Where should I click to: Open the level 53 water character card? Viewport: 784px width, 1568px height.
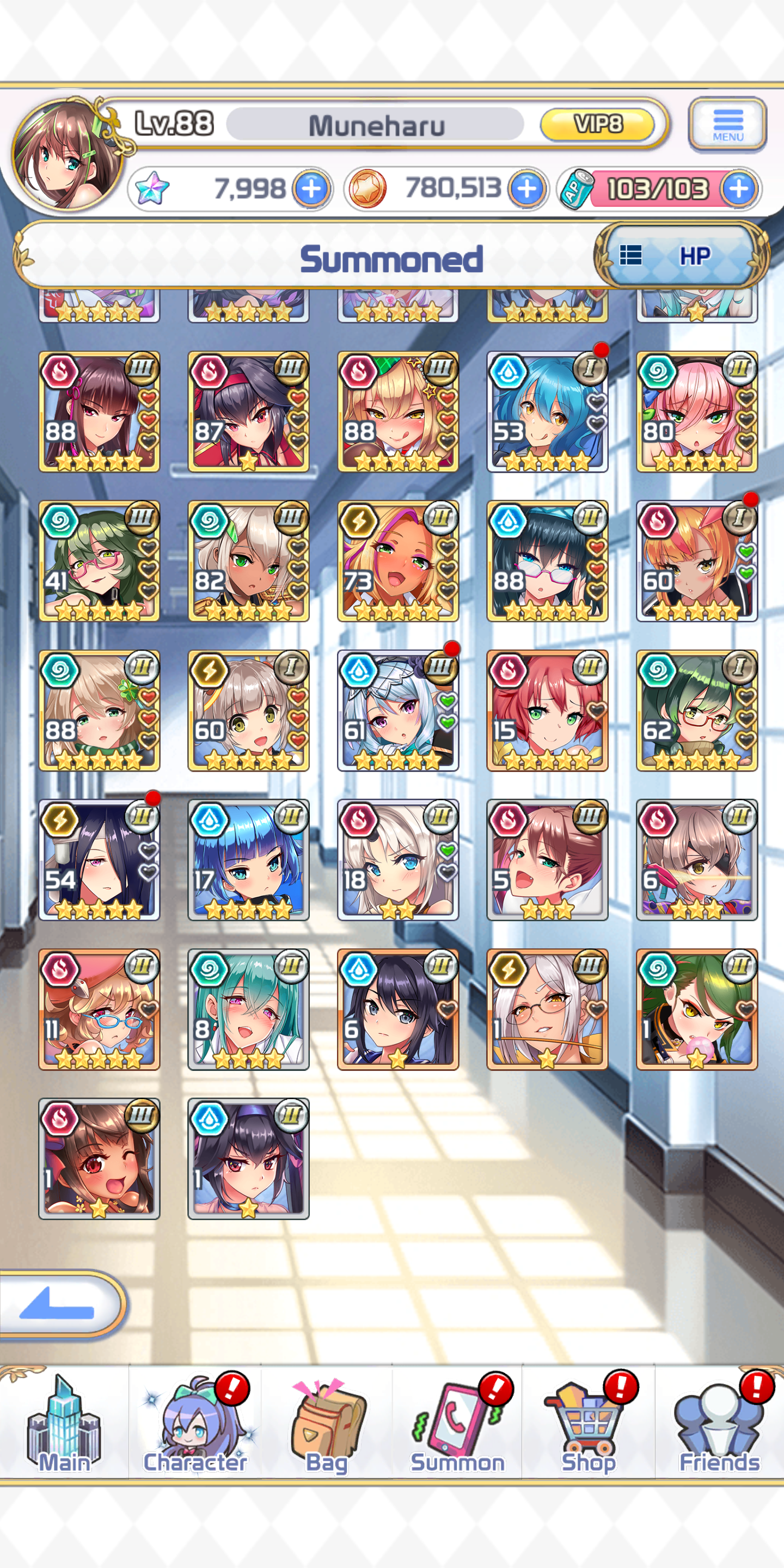[547, 412]
